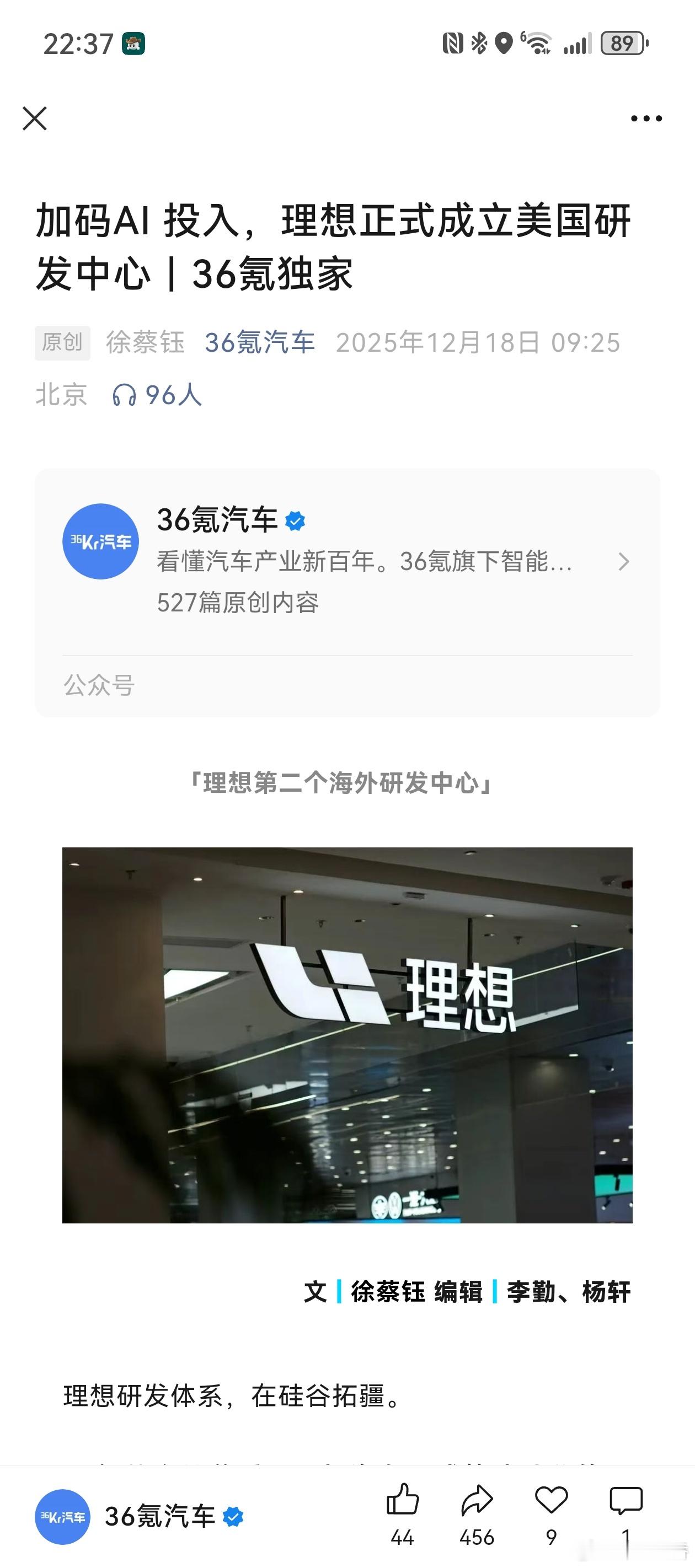695x1568 pixels.
Task: Open the official account card chevron arrow
Action: click(624, 562)
